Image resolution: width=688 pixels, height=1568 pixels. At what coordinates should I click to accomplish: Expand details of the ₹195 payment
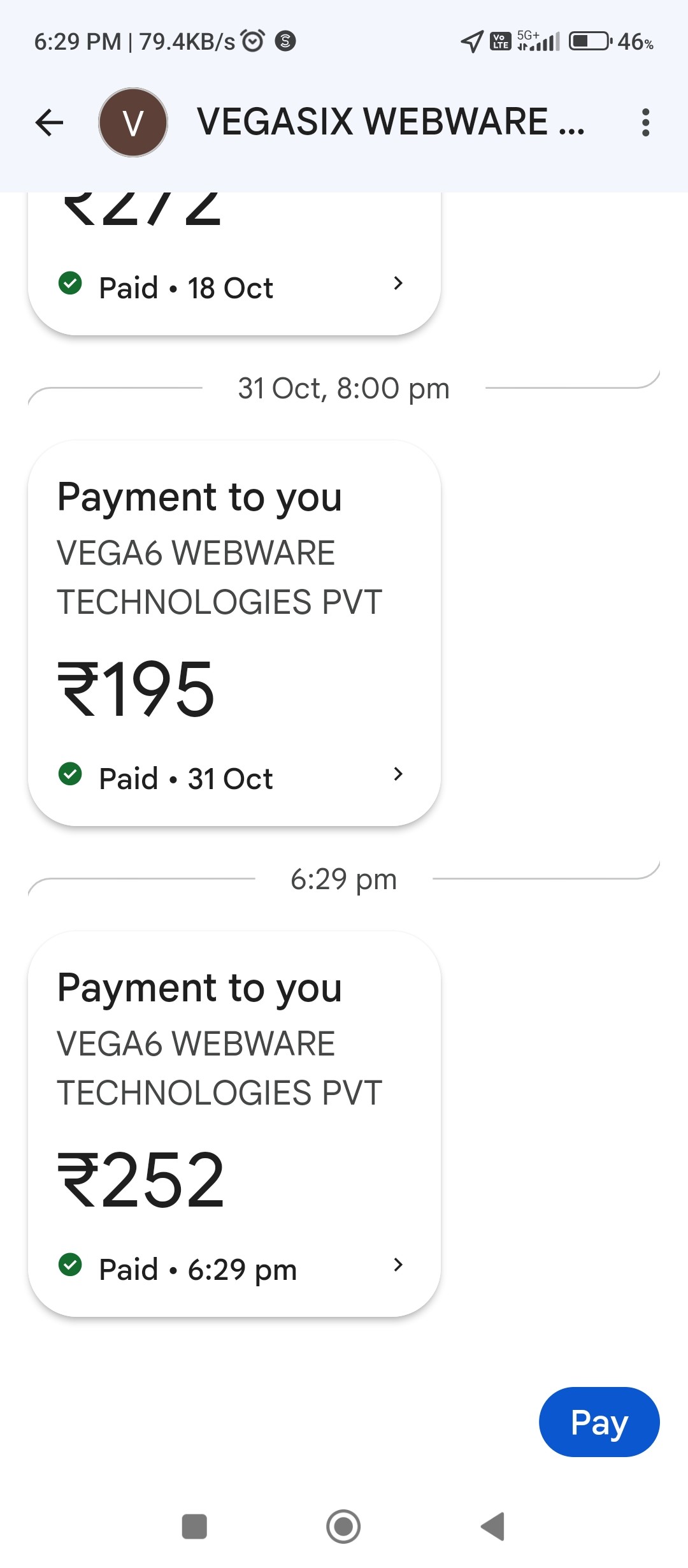(x=399, y=774)
